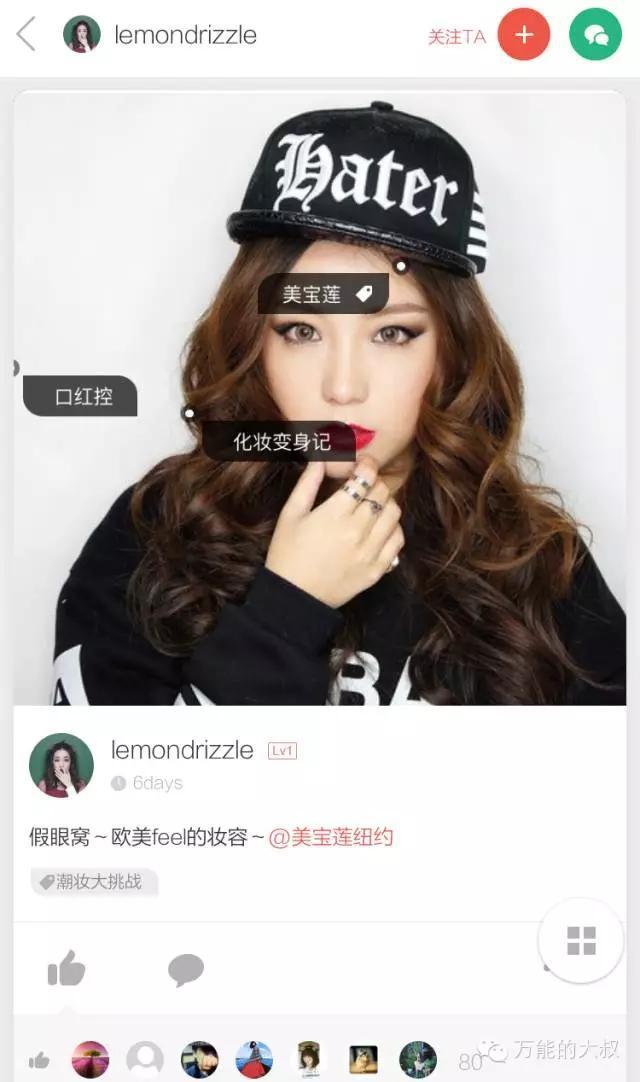
Task: Open the floating grid menu button
Action: (581, 940)
